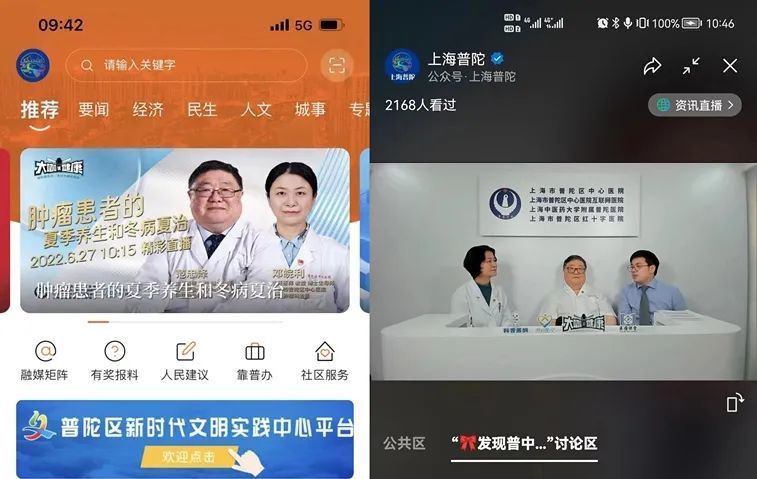Minimize the live stream window
The height and width of the screenshot is (479, 757).
(691, 66)
